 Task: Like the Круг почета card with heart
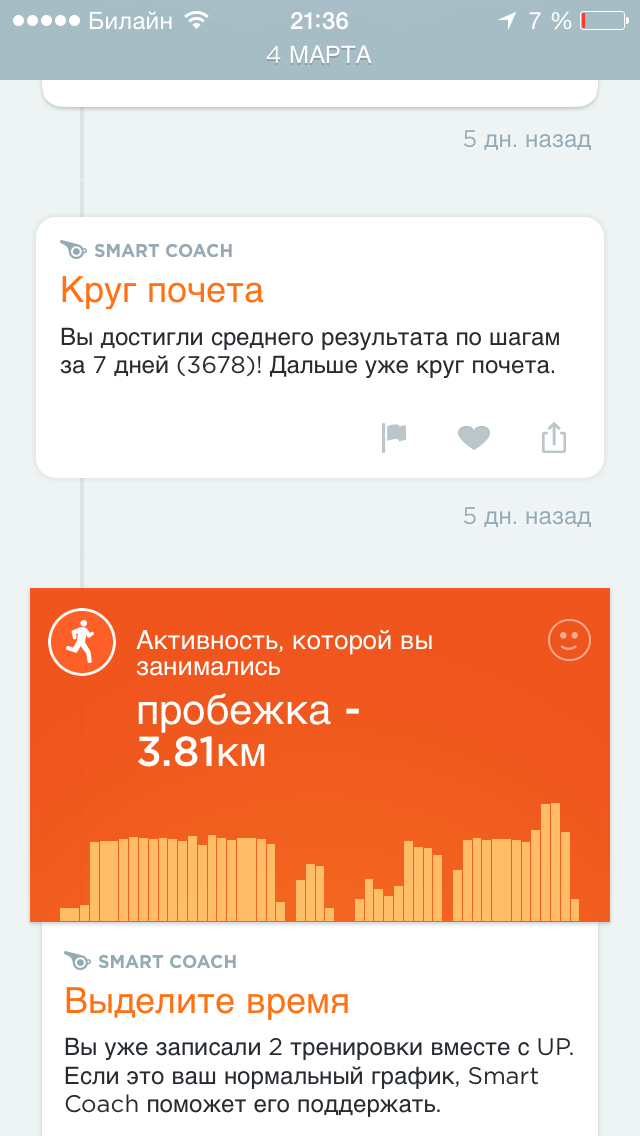pos(474,438)
